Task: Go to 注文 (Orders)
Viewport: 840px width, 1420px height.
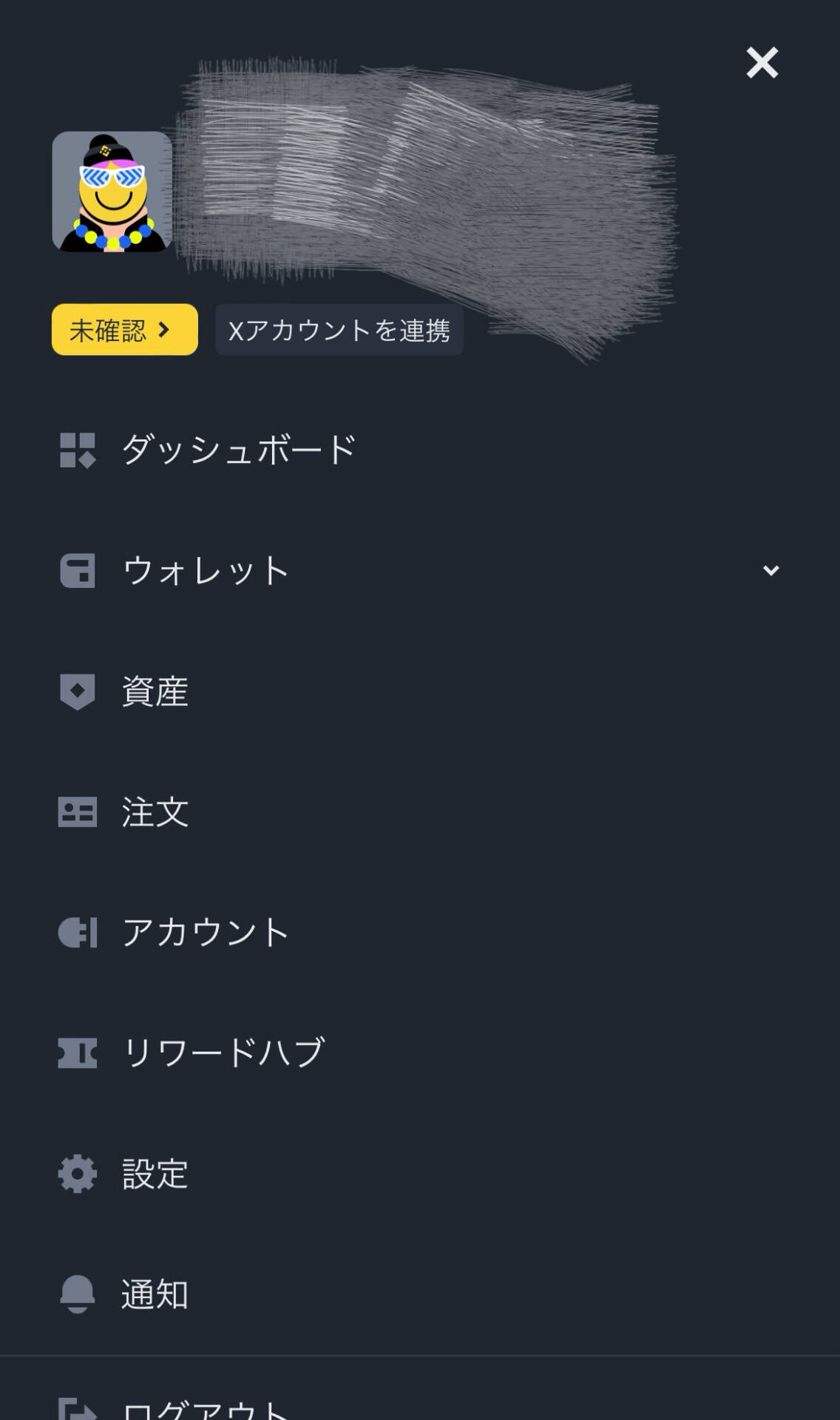Action: (155, 812)
